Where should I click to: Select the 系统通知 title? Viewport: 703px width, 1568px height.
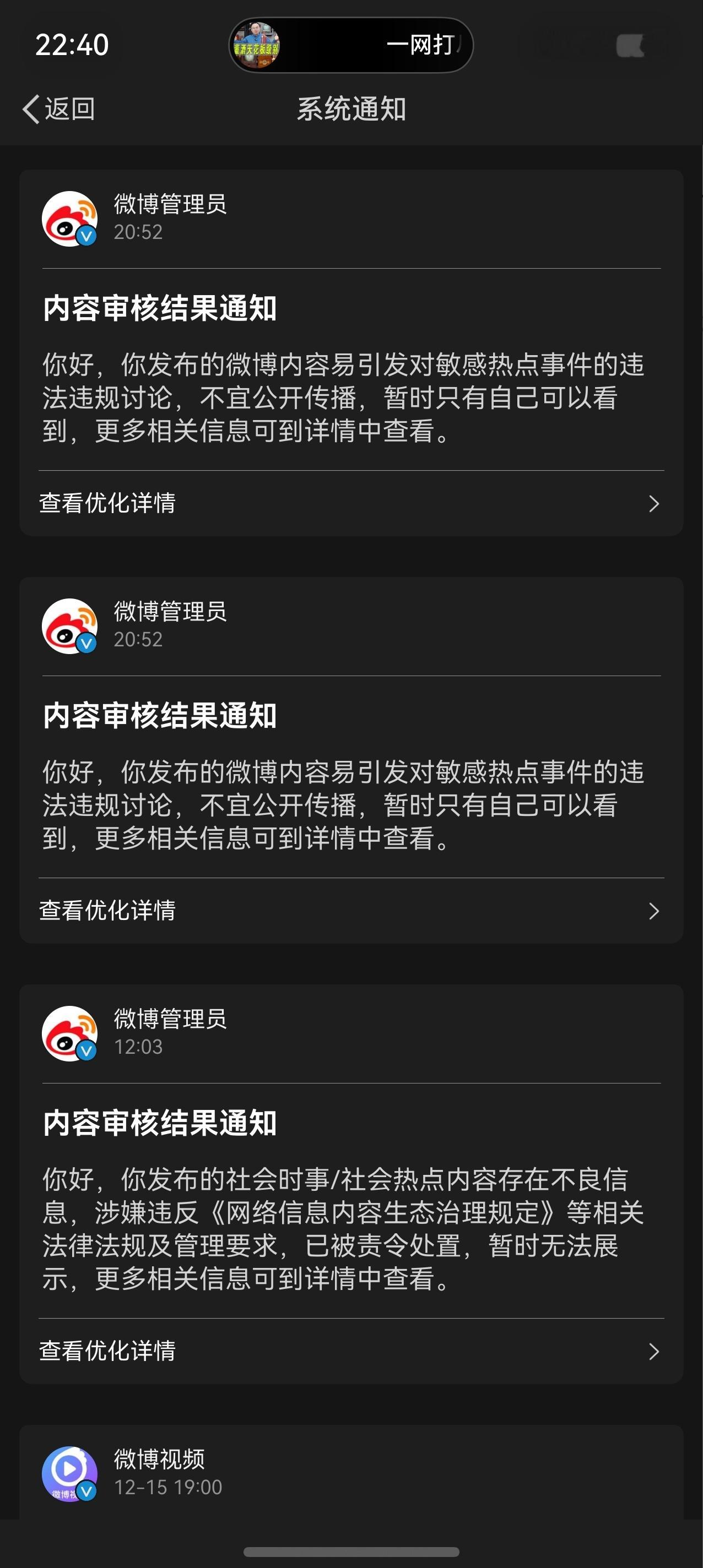351,108
